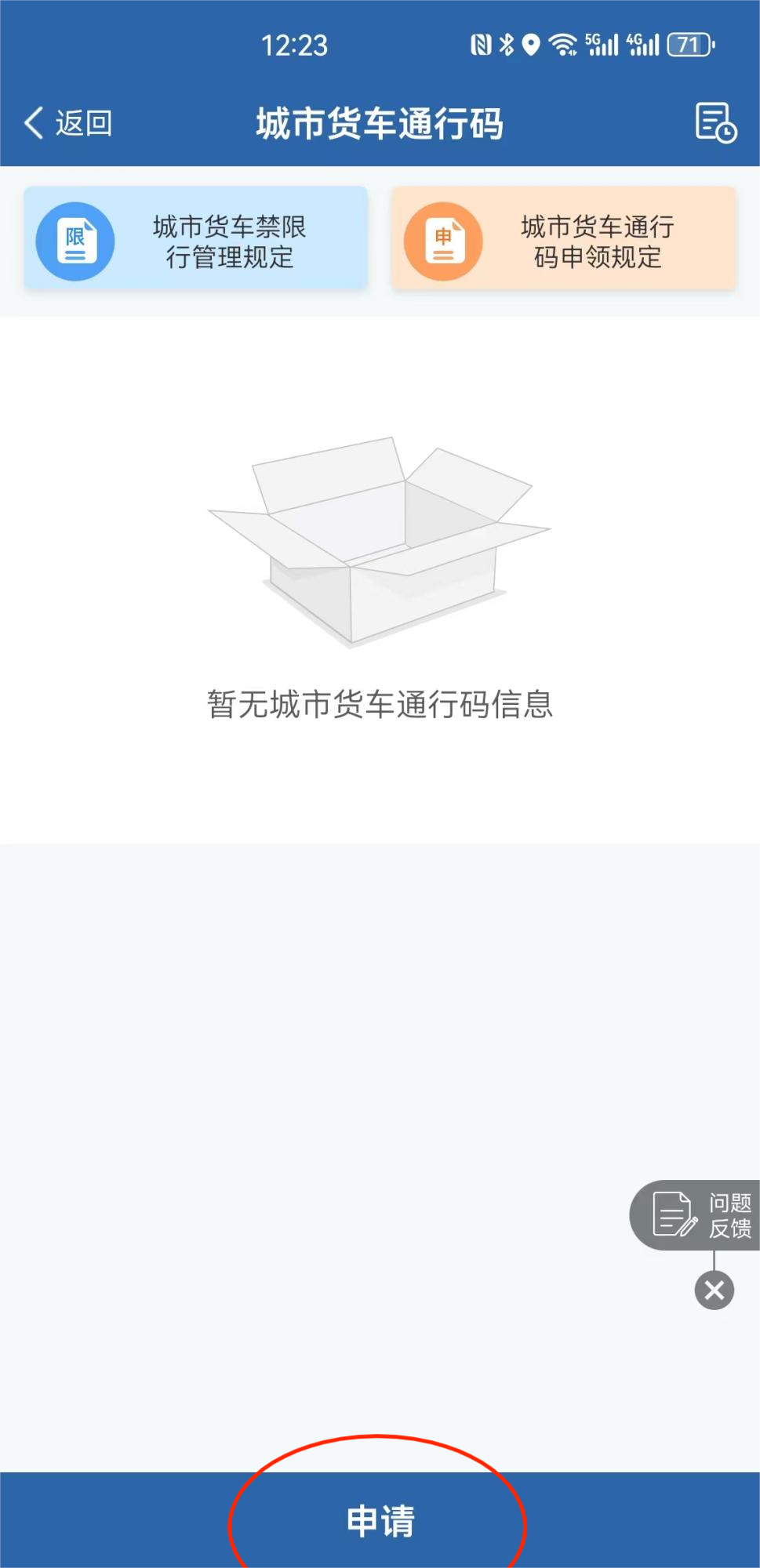The image size is (760, 1568).
Task: View 城市货车通行码申领规定 card
Action: [x=564, y=239]
